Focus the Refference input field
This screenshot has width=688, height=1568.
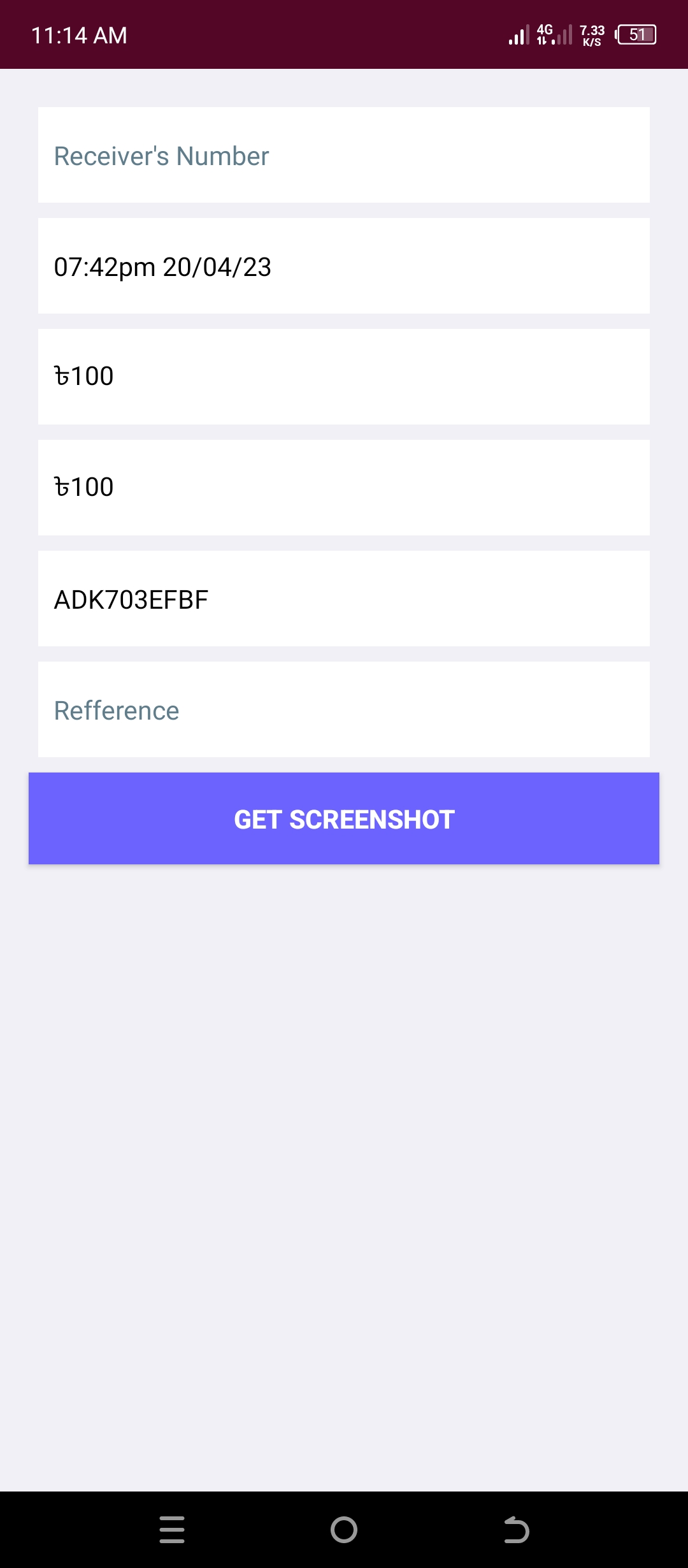coord(344,709)
